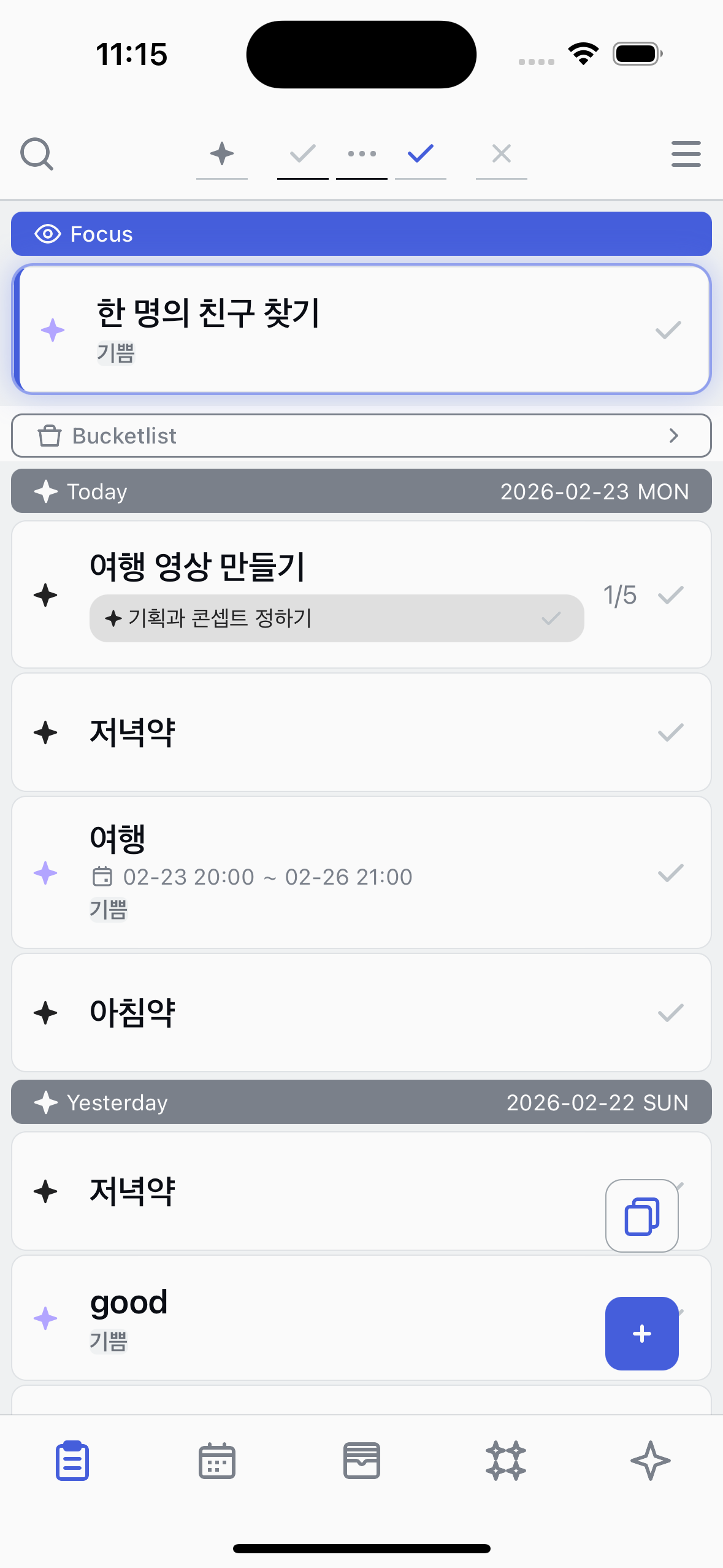
Task: Duplicate yesterday's 저녁약 task with copy icon
Action: tap(641, 1215)
